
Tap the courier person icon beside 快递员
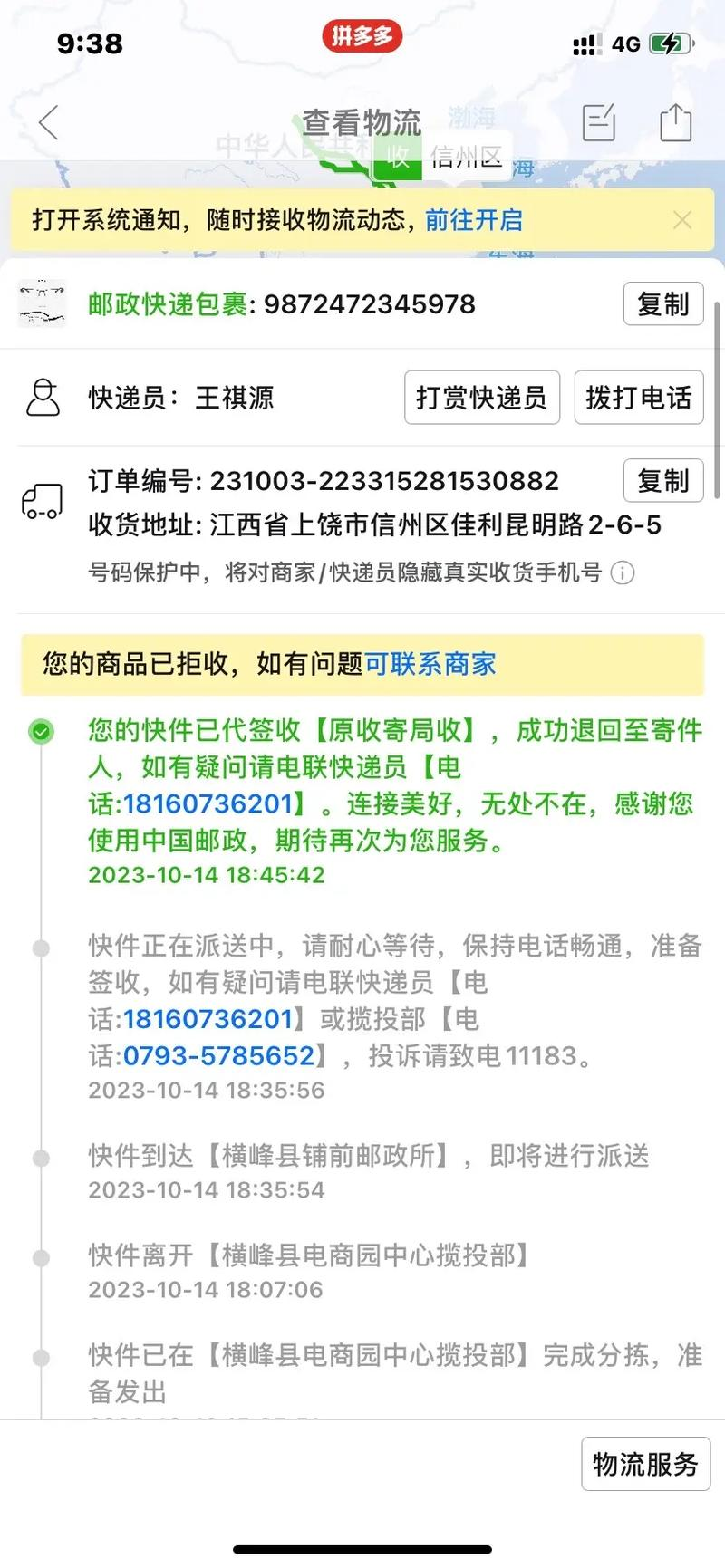click(x=42, y=397)
